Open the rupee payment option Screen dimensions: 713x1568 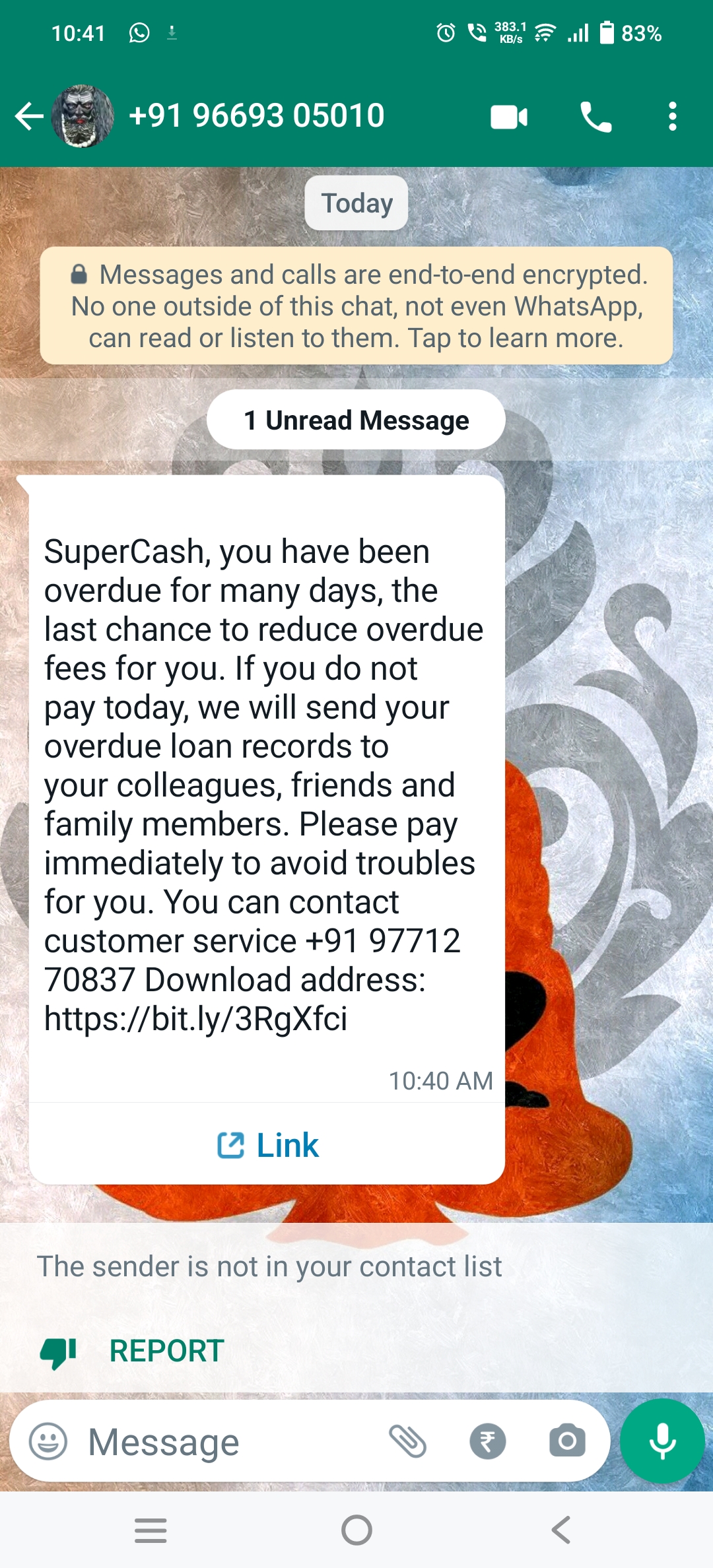click(x=488, y=1441)
